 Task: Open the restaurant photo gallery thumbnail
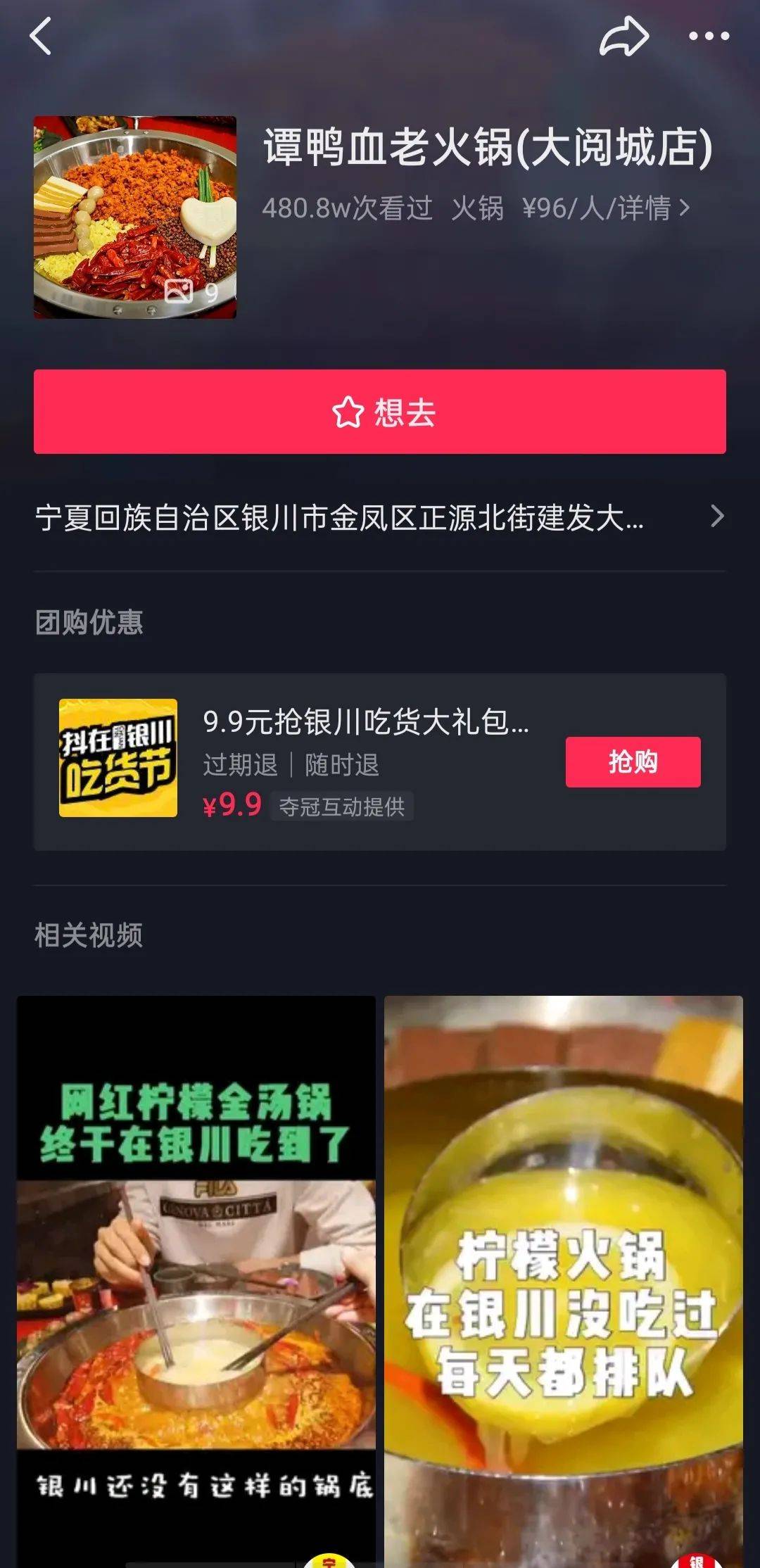(x=135, y=217)
